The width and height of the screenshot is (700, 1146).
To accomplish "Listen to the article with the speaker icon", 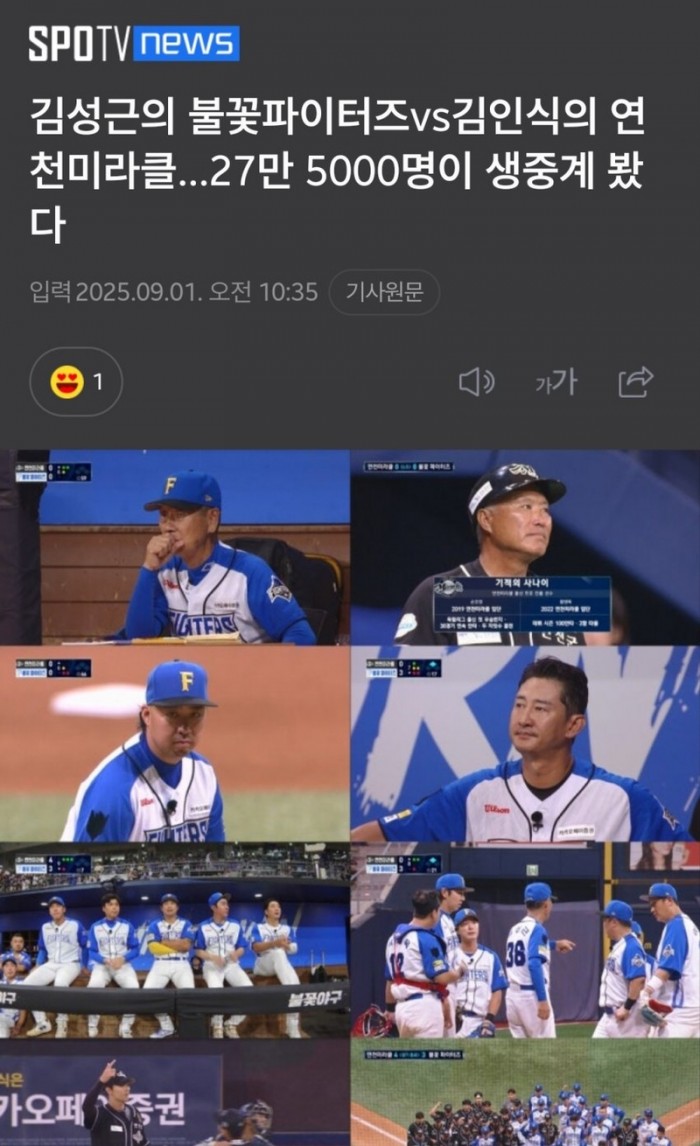I will (476, 381).
